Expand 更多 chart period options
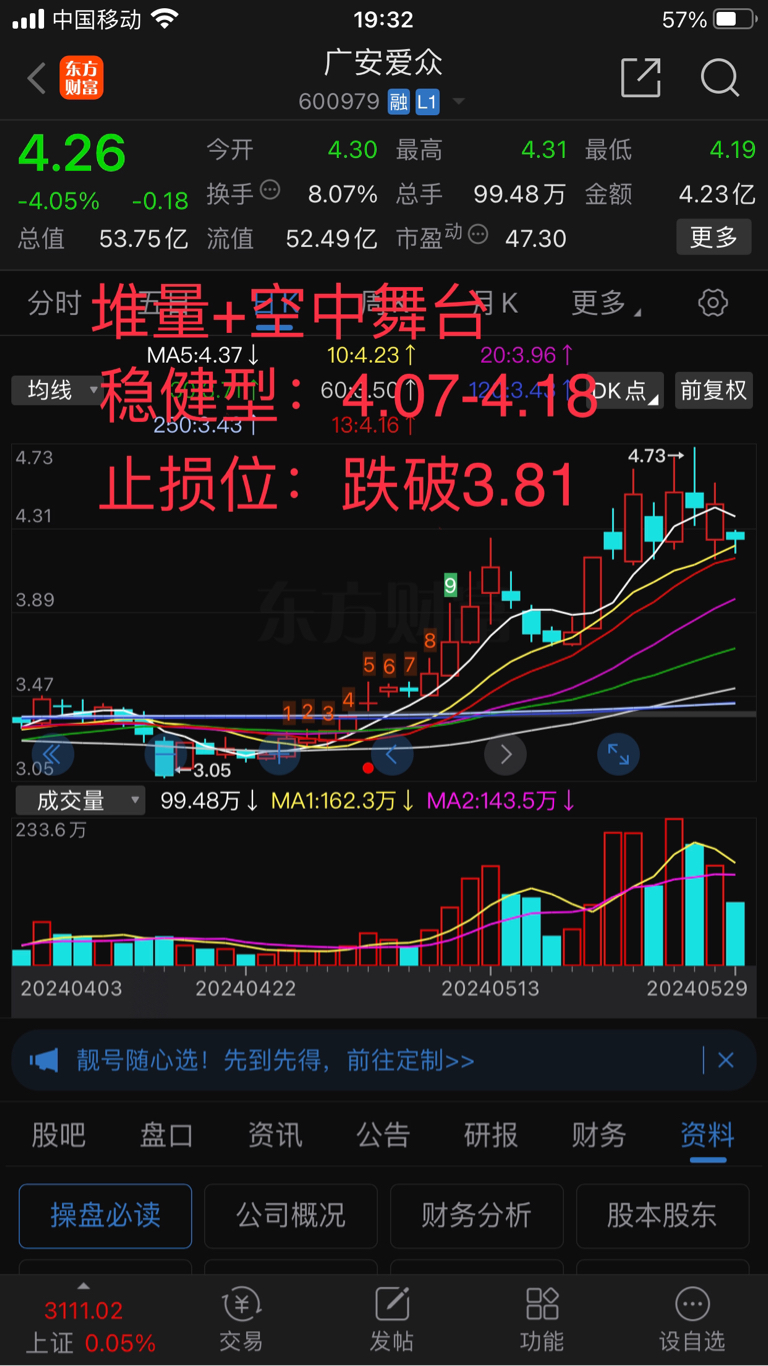The width and height of the screenshot is (768, 1366). tap(600, 303)
